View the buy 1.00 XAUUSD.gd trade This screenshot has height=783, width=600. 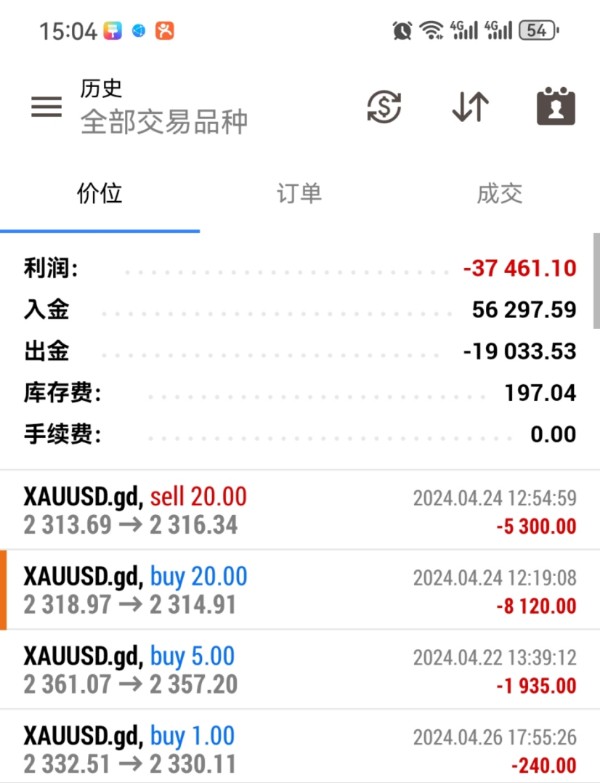point(300,750)
